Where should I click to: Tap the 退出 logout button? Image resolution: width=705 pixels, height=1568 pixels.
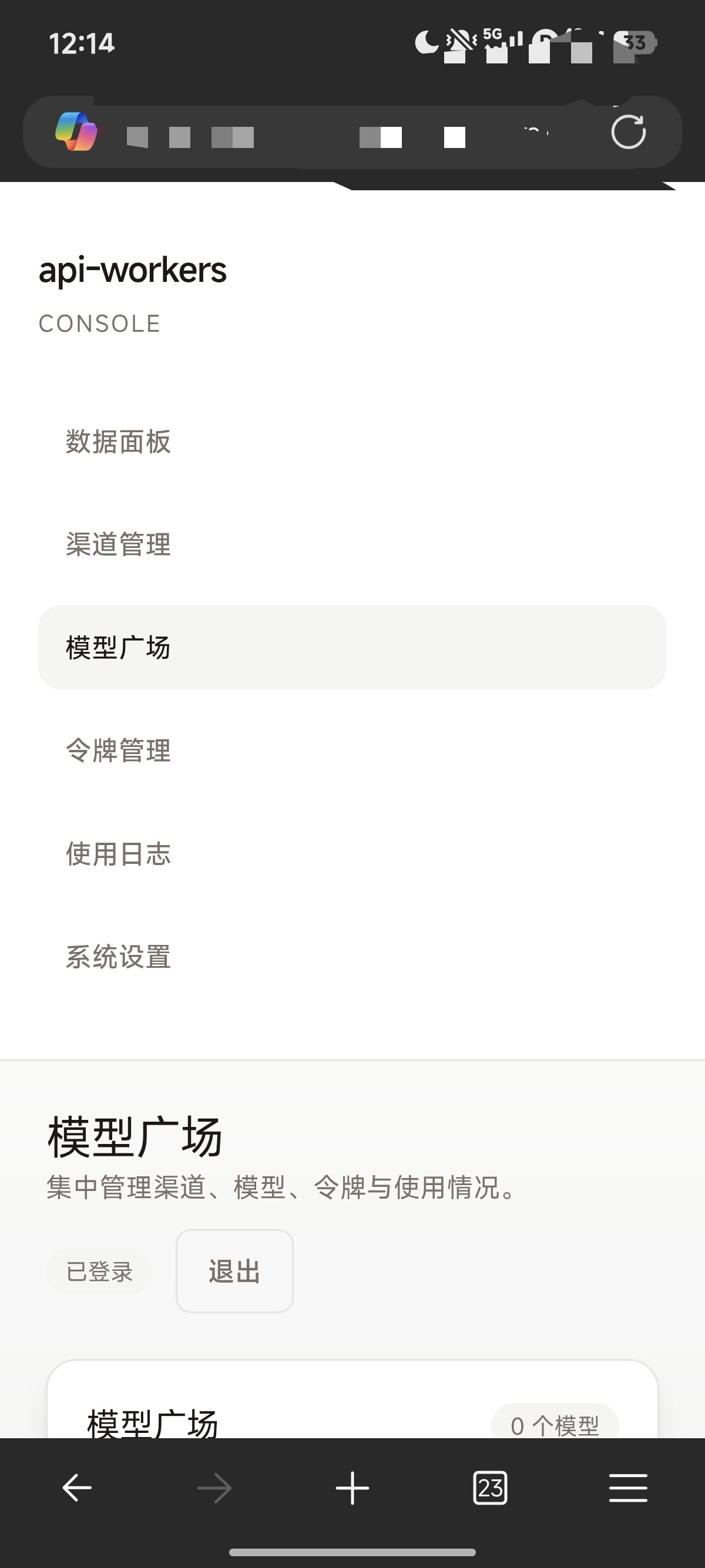coord(234,1271)
